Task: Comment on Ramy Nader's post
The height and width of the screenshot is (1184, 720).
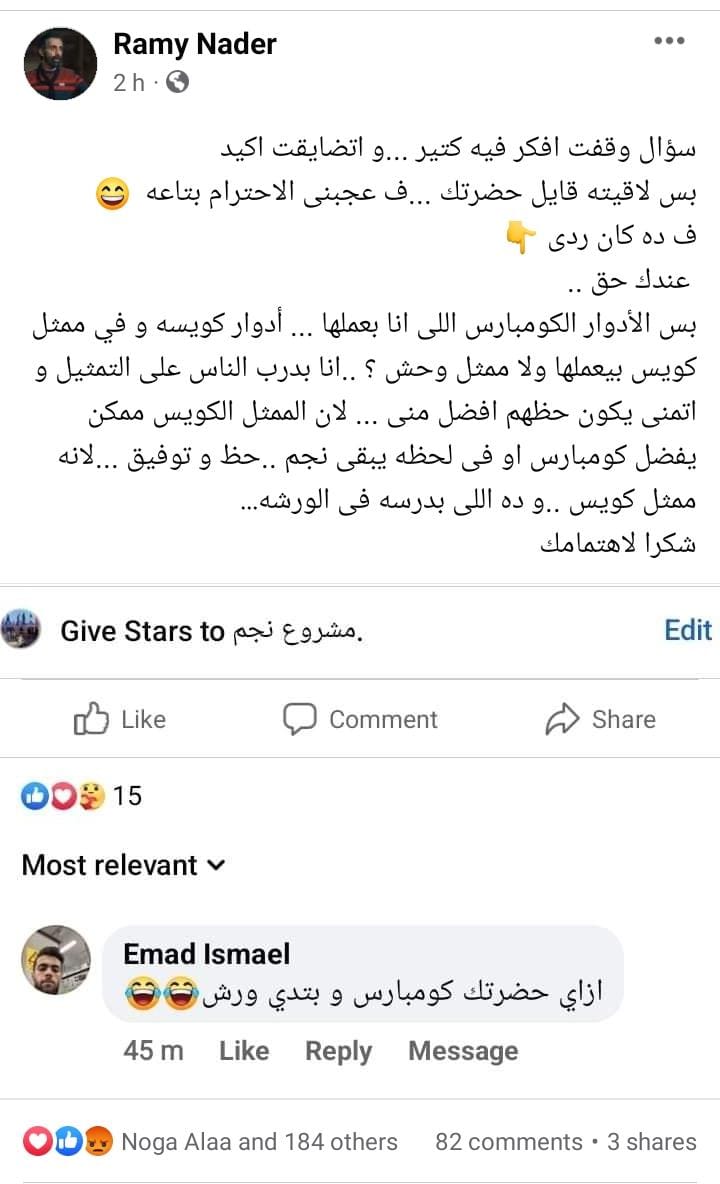Action: click(x=360, y=719)
